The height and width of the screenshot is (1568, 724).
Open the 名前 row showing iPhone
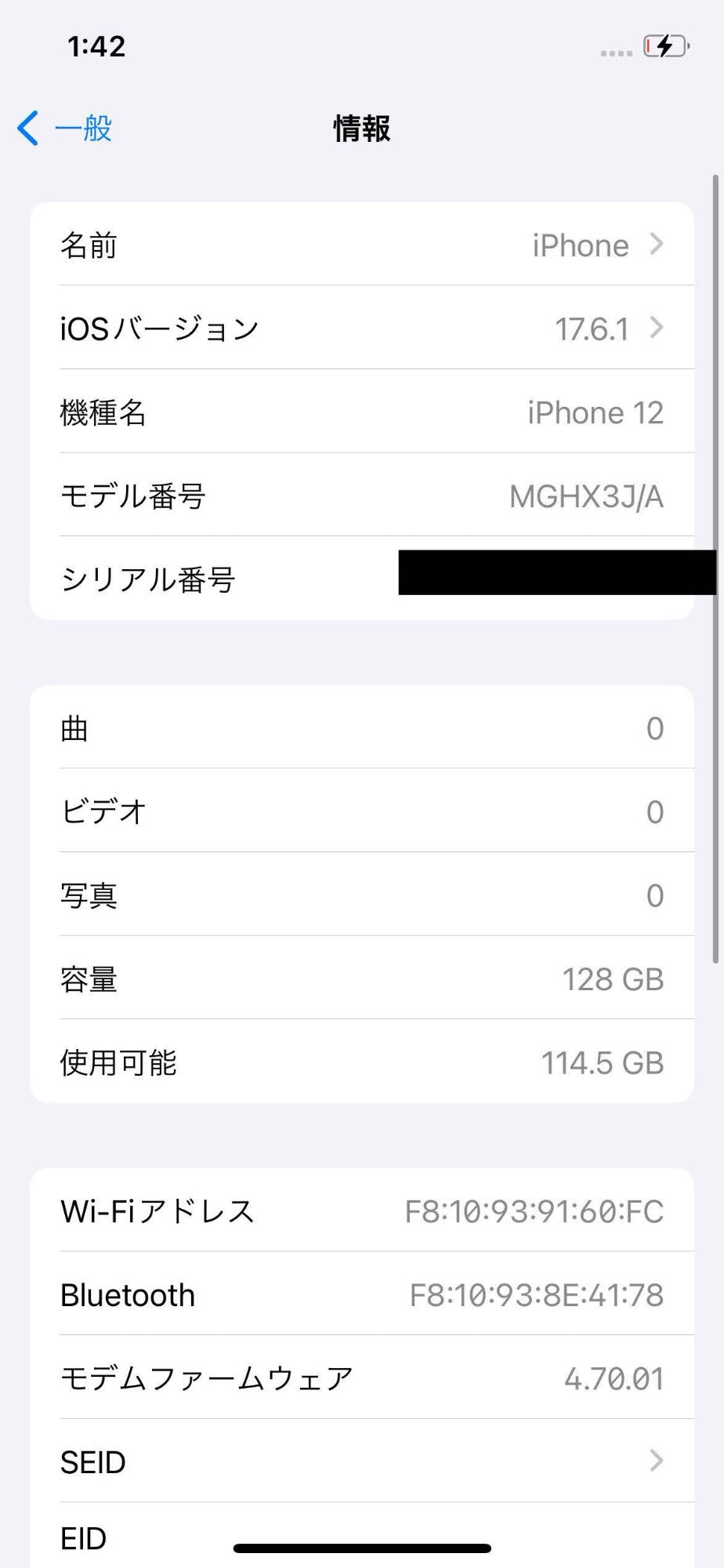coord(362,245)
